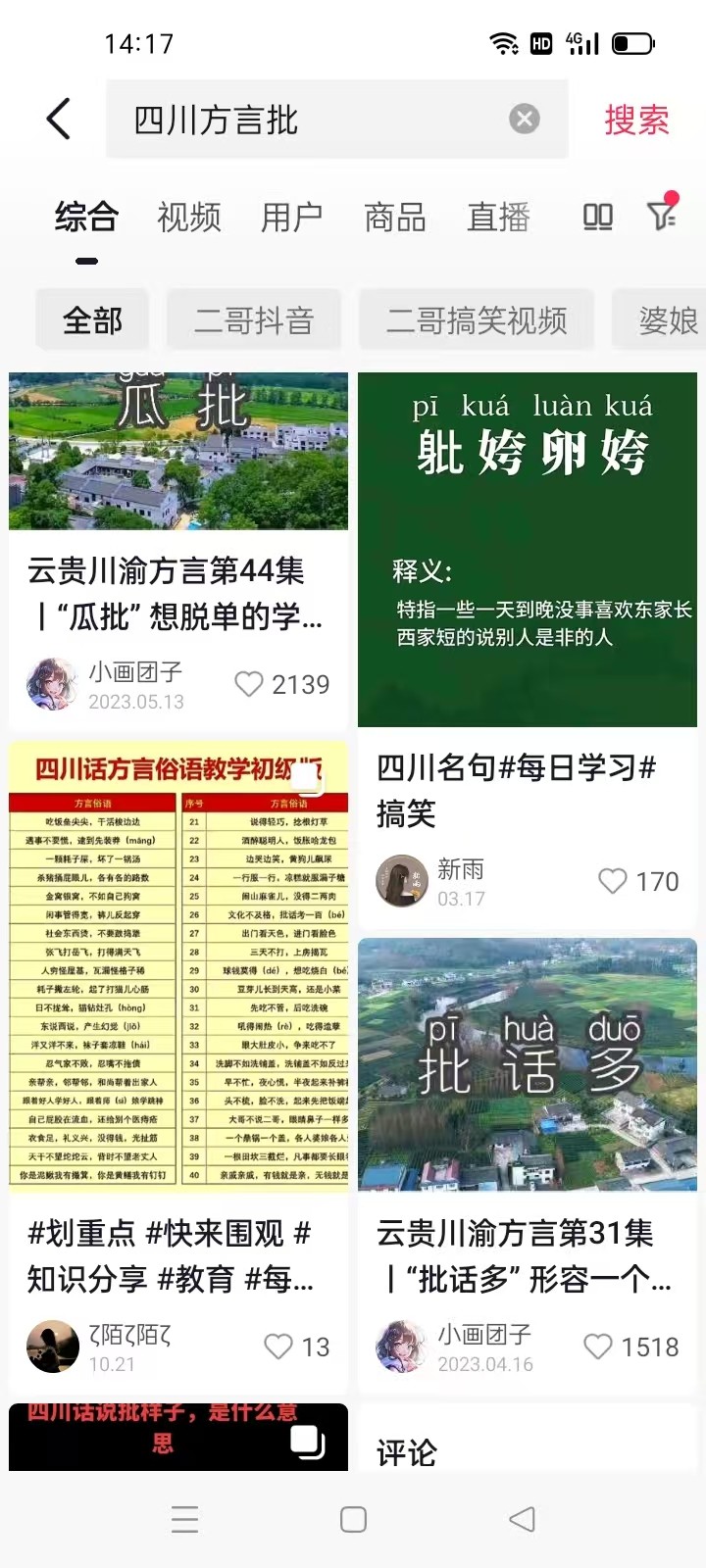This screenshot has width=706, height=1568.
Task: Tap the red 搜索 button
Action: tap(636, 121)
